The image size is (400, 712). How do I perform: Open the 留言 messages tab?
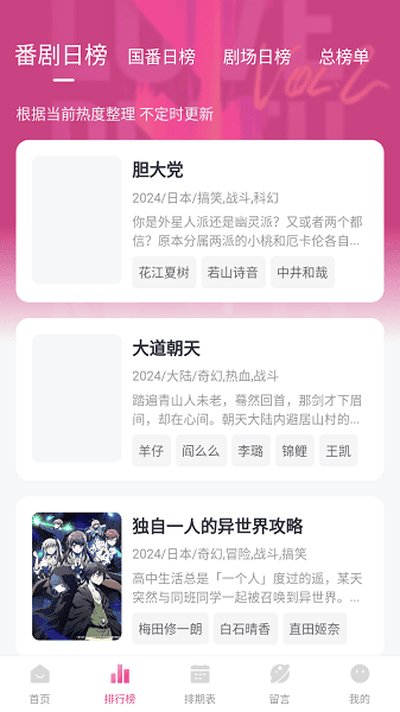[x=280, y=684]
